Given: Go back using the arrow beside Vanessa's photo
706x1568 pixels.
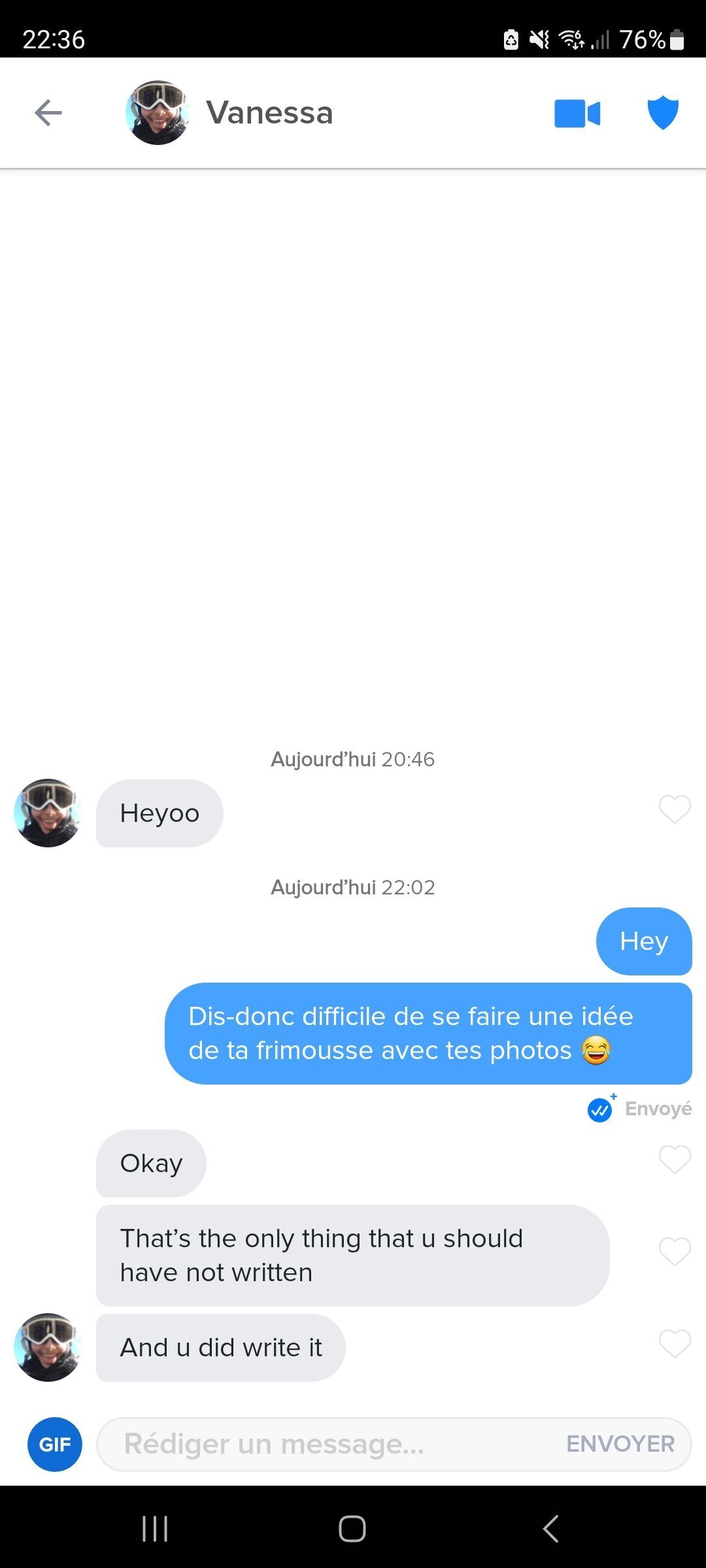Looking at the screenshot, I should click(x=48, y=113).
